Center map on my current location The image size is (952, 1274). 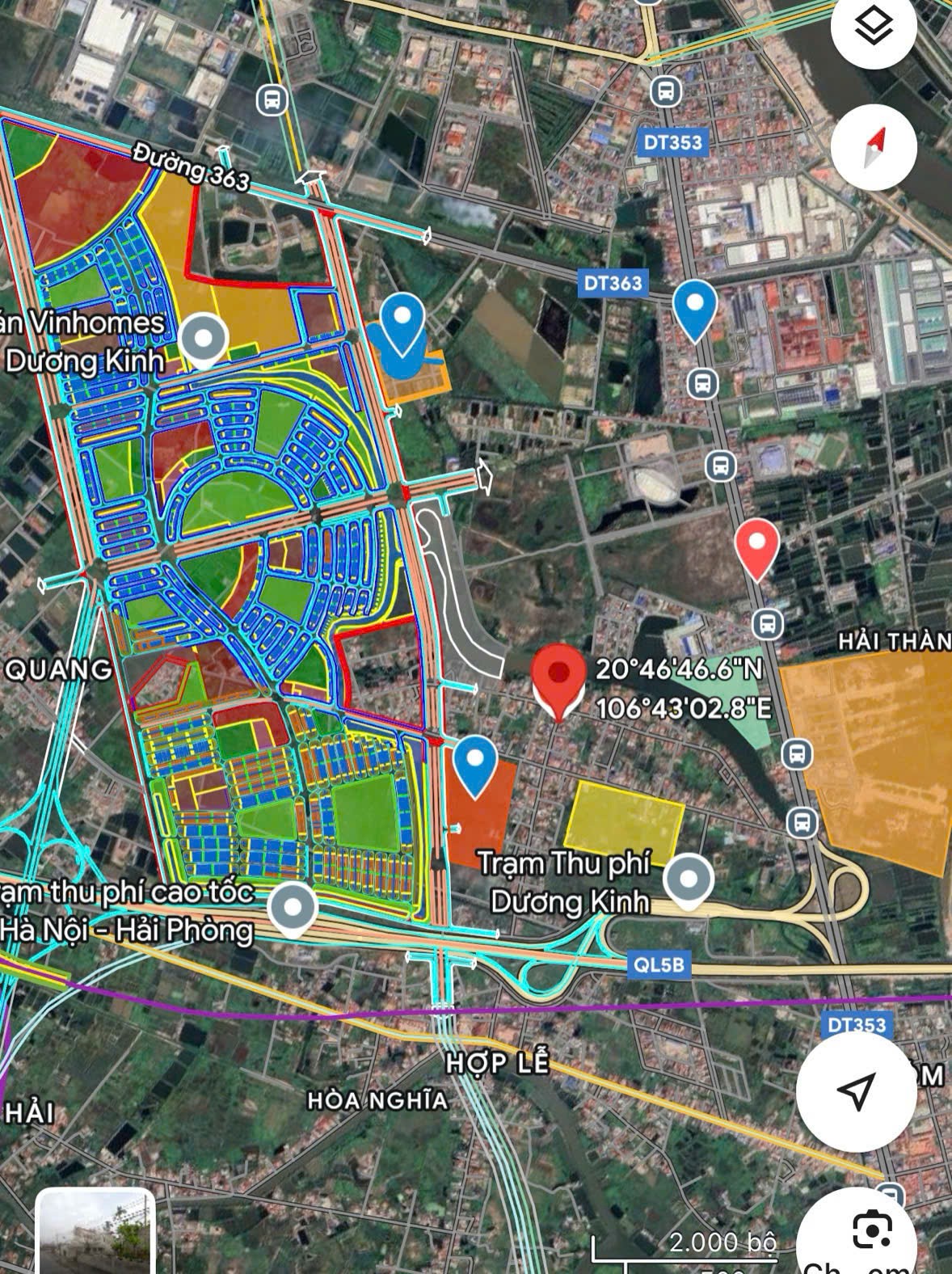(857, 1091)
